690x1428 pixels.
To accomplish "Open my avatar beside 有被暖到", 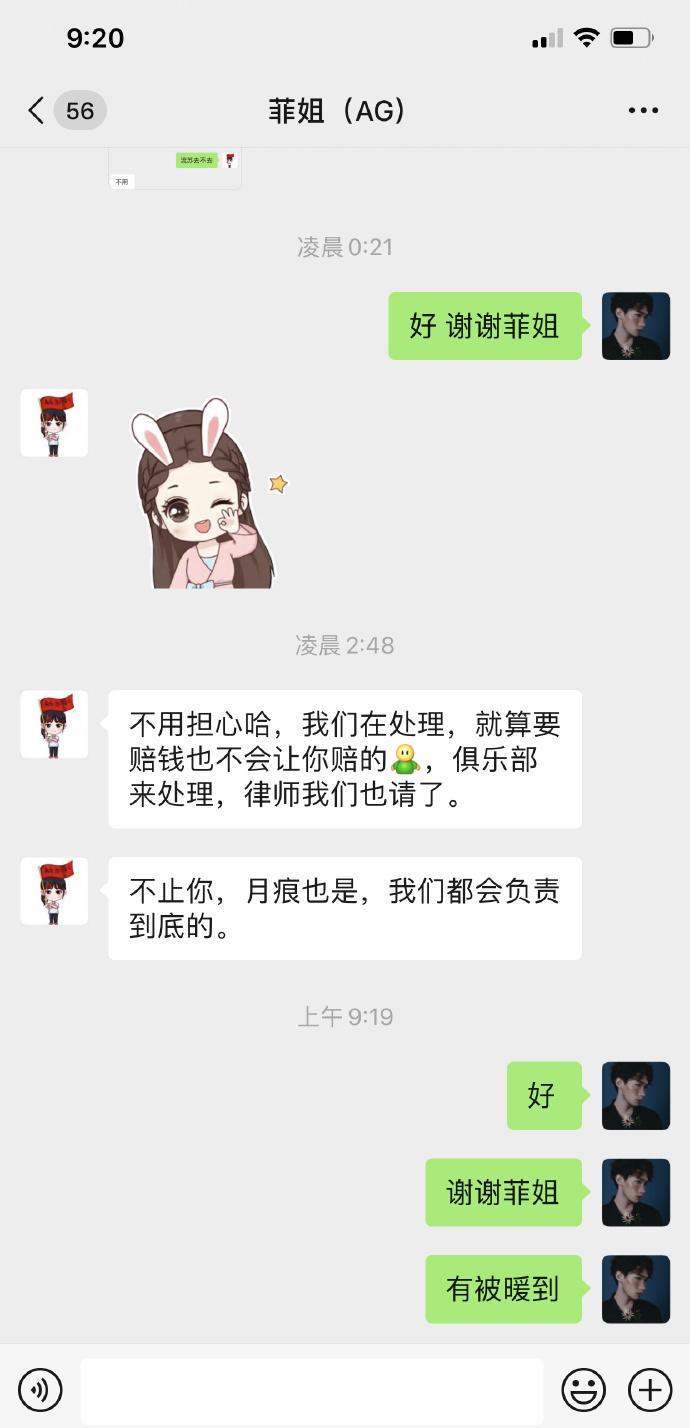I will coord(635,1289).
